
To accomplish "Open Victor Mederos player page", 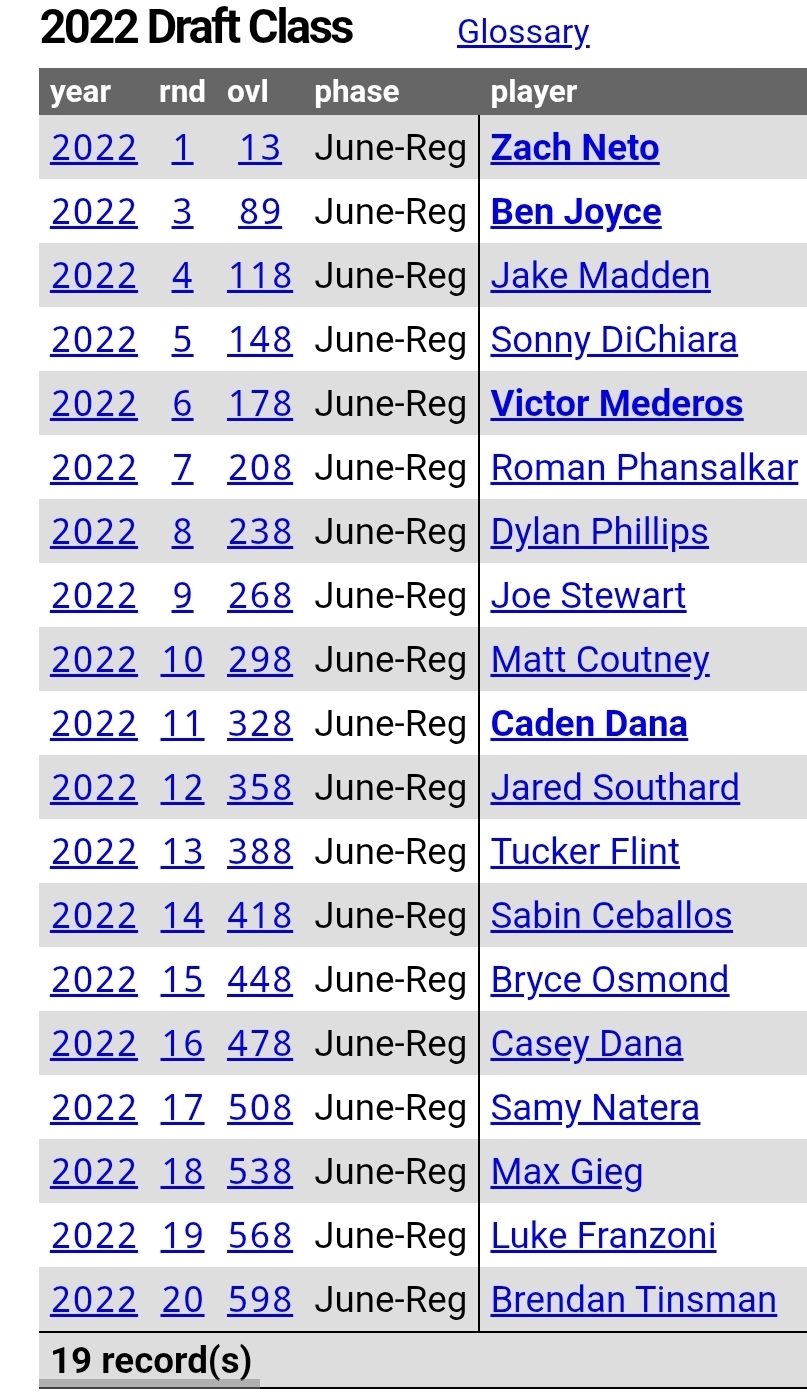I will click(x=617, y=404).
